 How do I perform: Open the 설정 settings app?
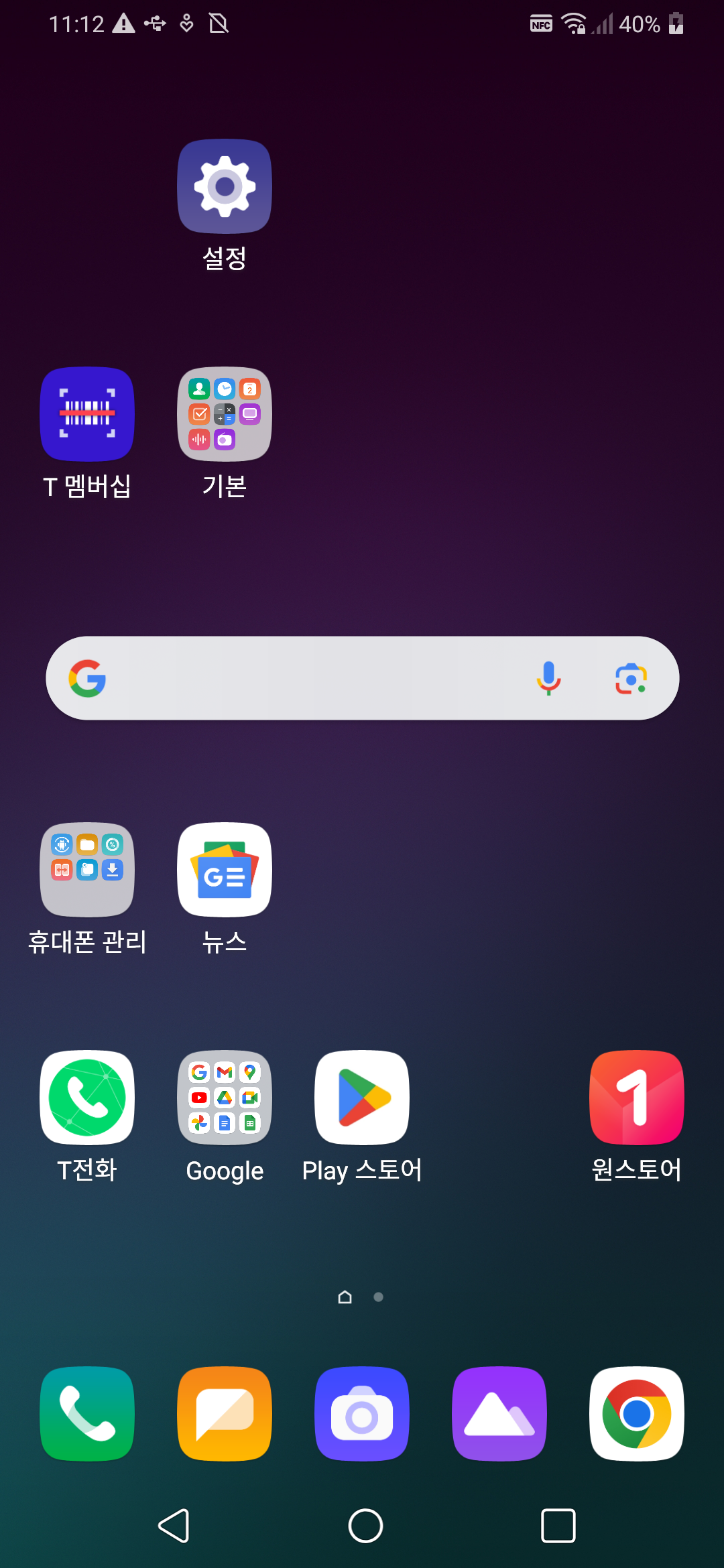point(225,187)
